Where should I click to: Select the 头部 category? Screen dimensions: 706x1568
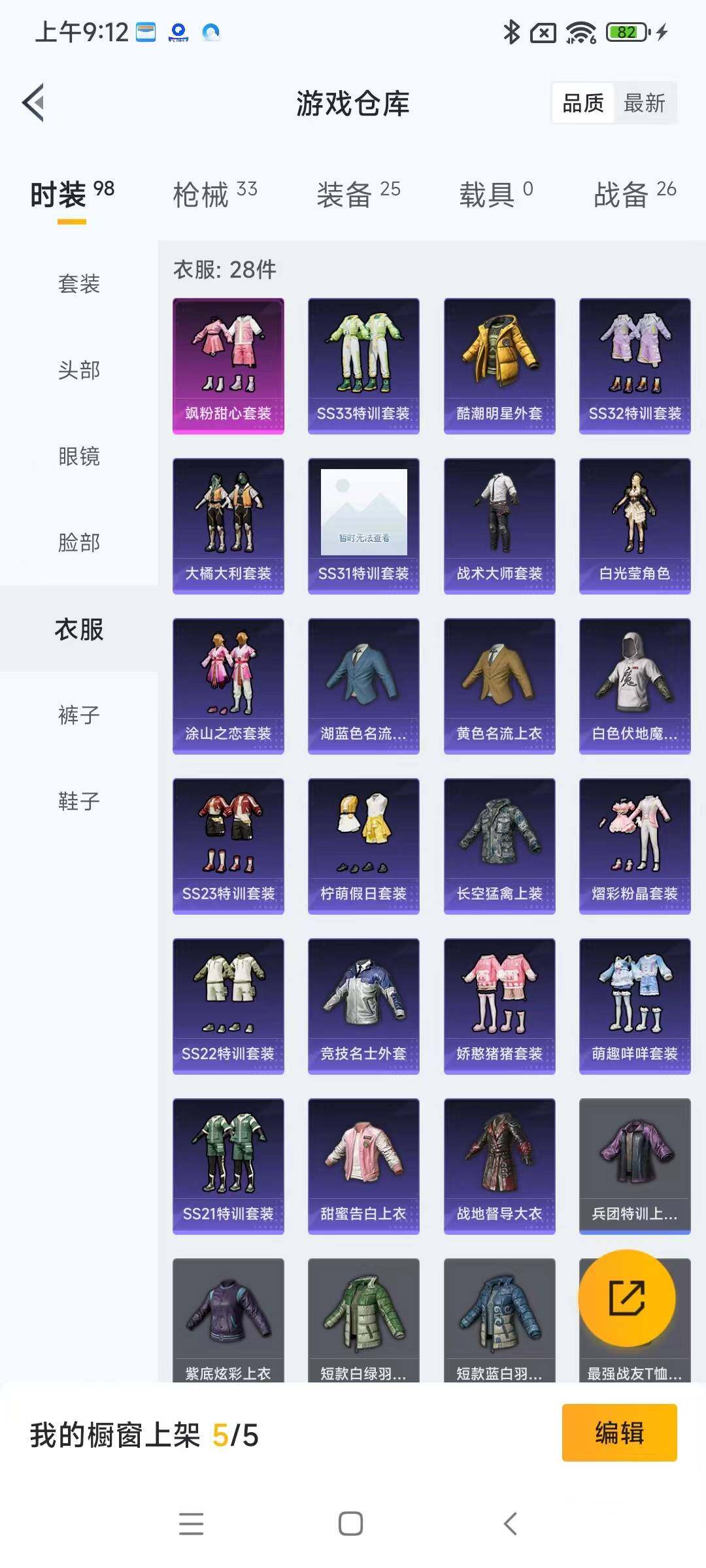pos(79,370)
